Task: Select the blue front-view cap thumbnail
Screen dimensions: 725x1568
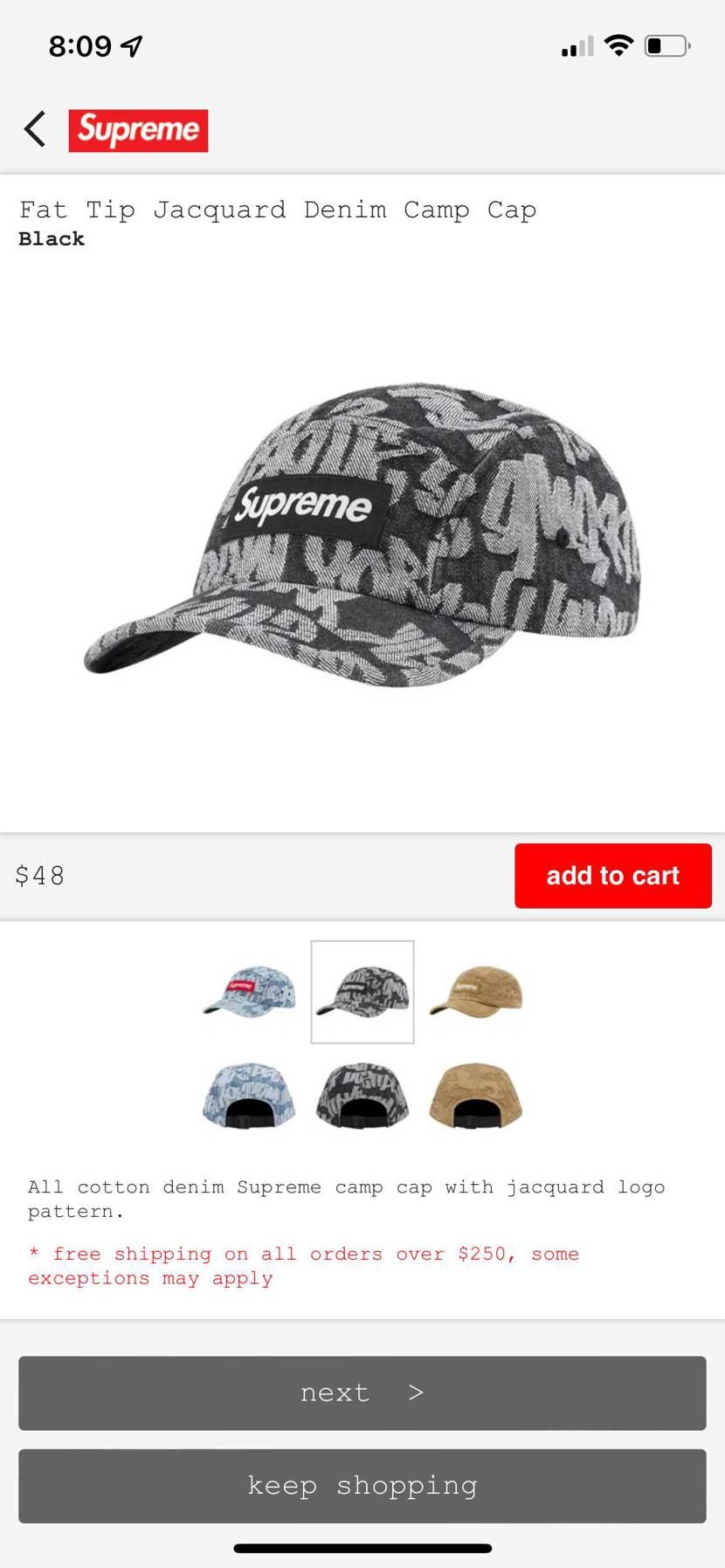Action: click(x=249, y=992)
